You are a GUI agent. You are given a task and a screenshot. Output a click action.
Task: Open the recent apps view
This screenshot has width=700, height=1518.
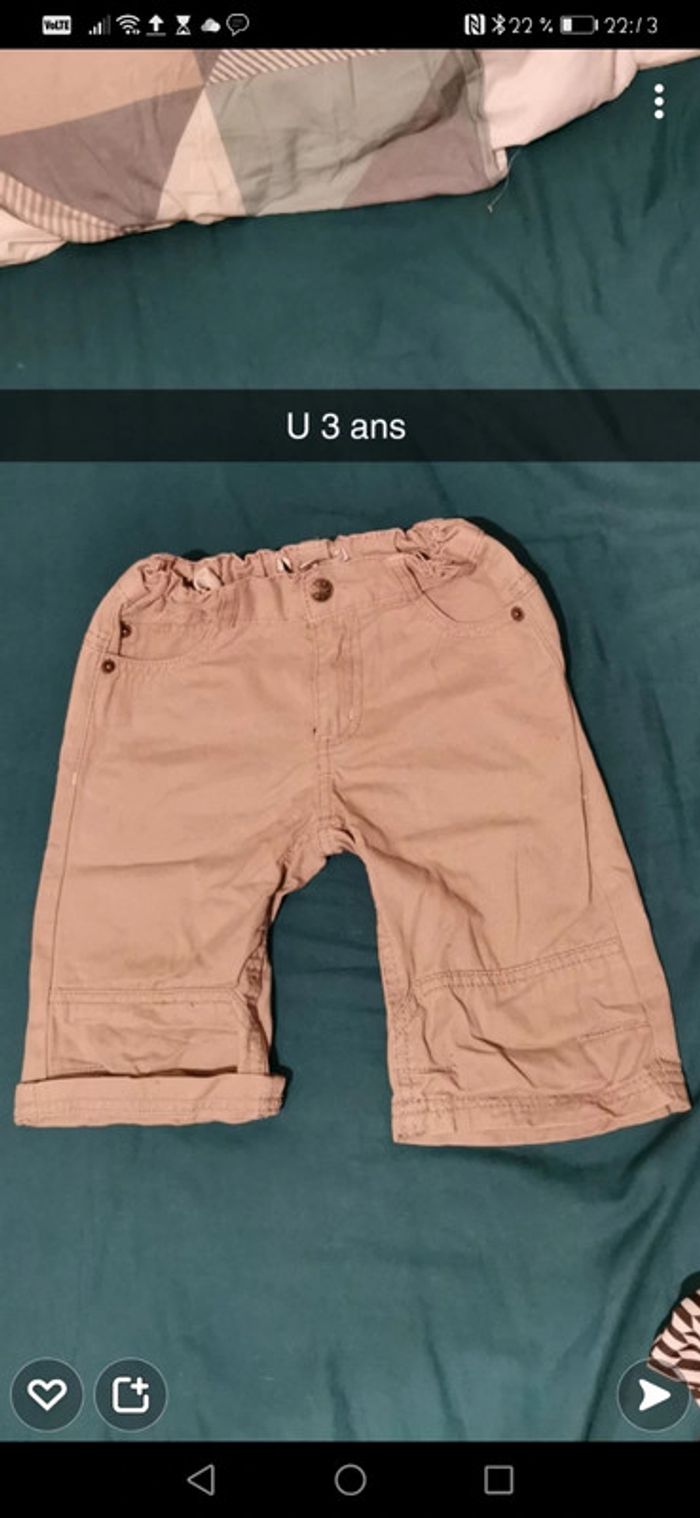(498, 1480)
